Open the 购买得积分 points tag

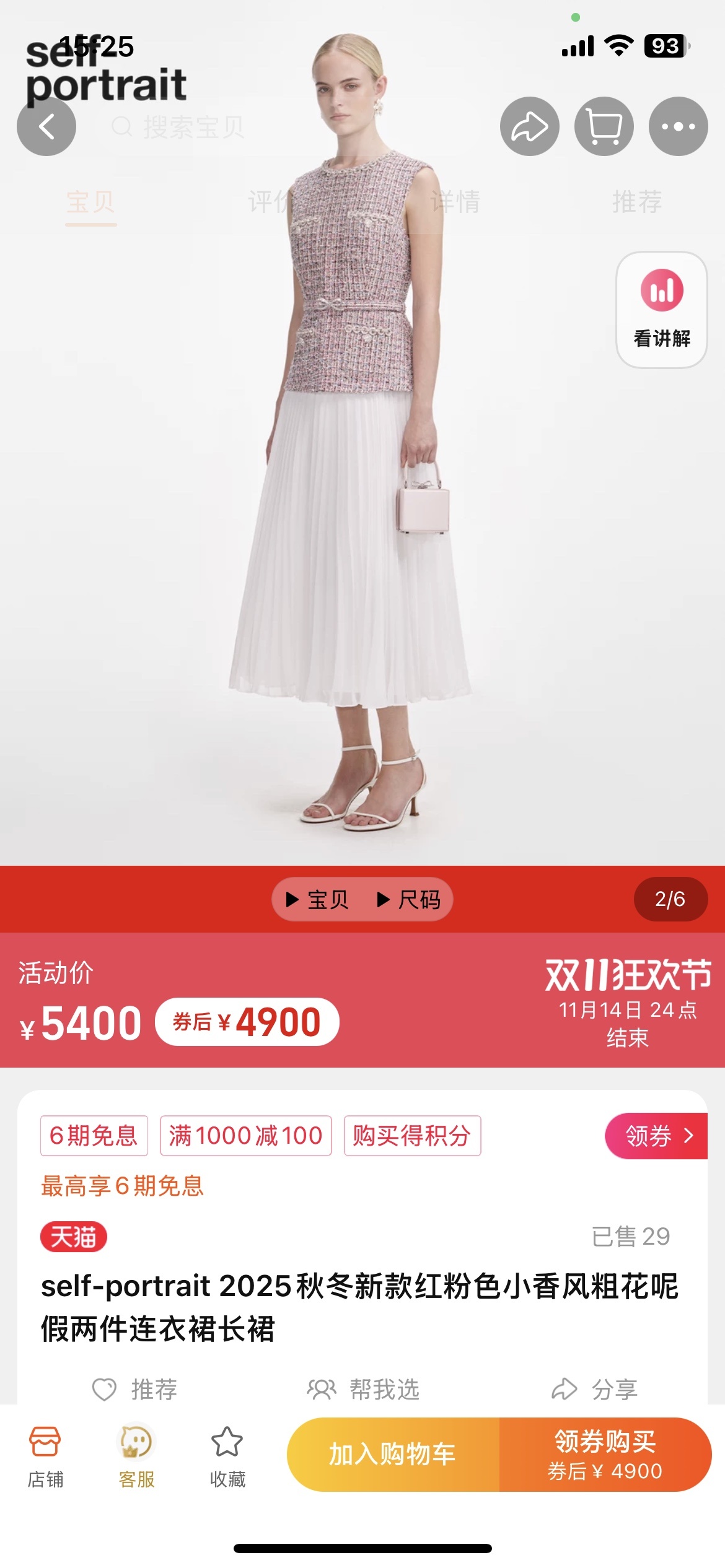[412, 1136]
